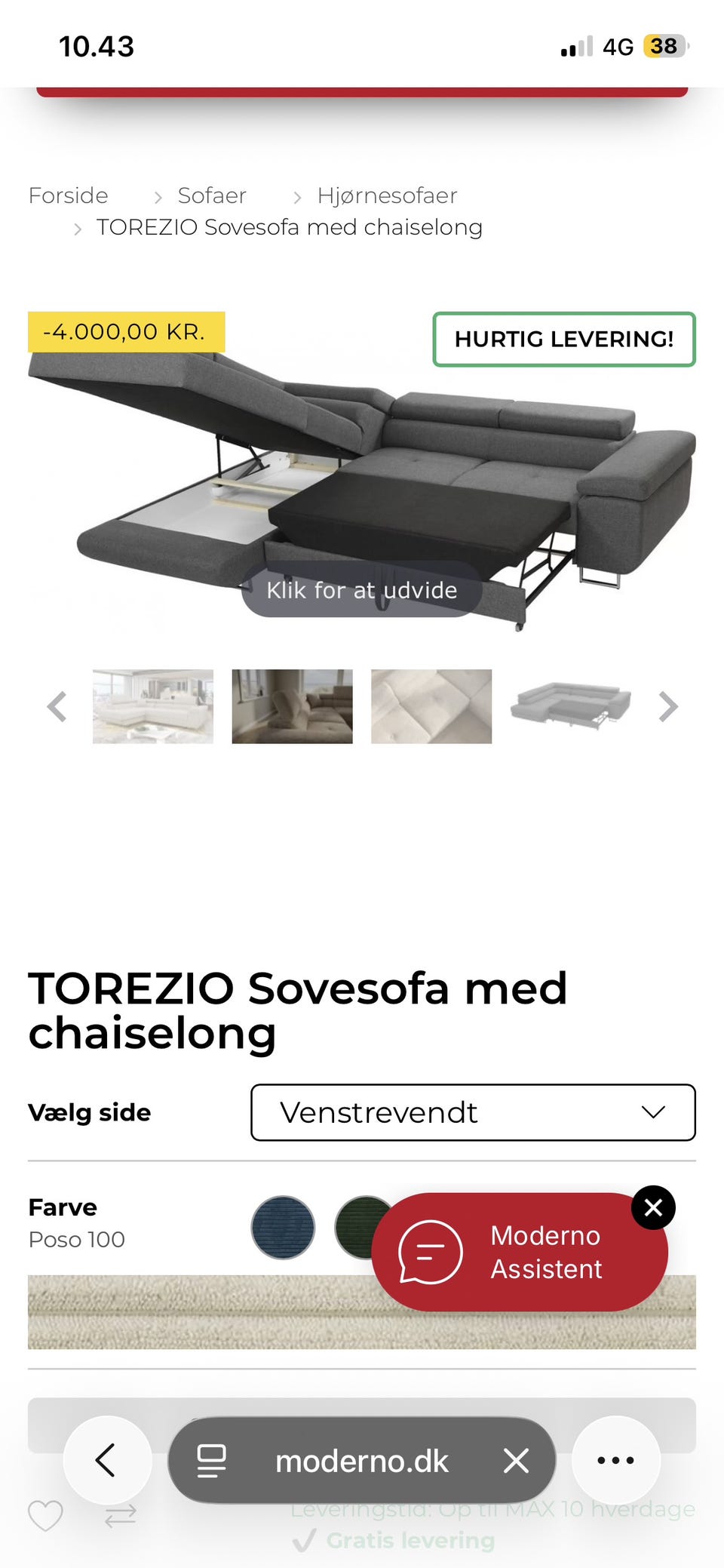
Task: Choose the dark green fabric colour swatch
Action: [360, 1228]
